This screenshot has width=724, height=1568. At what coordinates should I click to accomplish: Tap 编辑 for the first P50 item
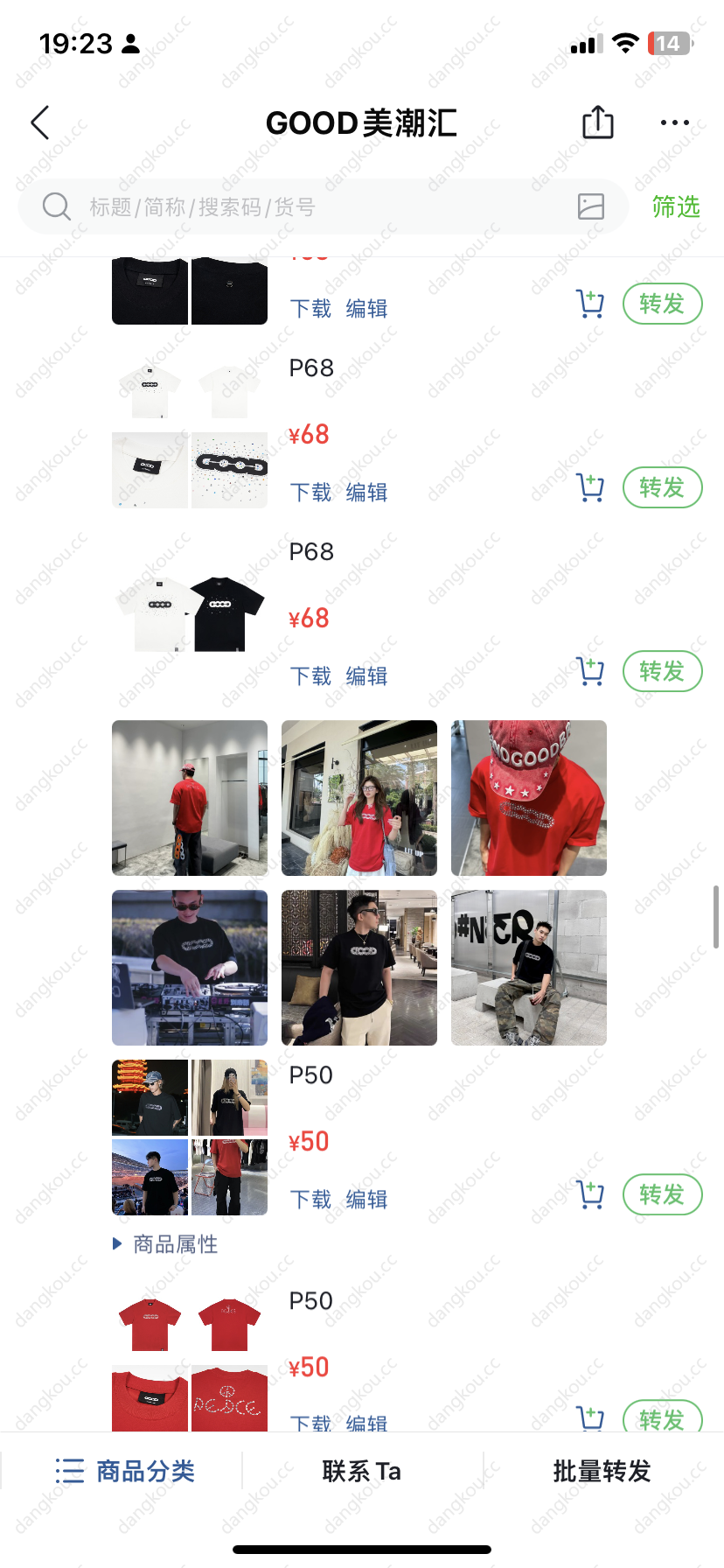pyautogui.click(x=366, y=1200)
